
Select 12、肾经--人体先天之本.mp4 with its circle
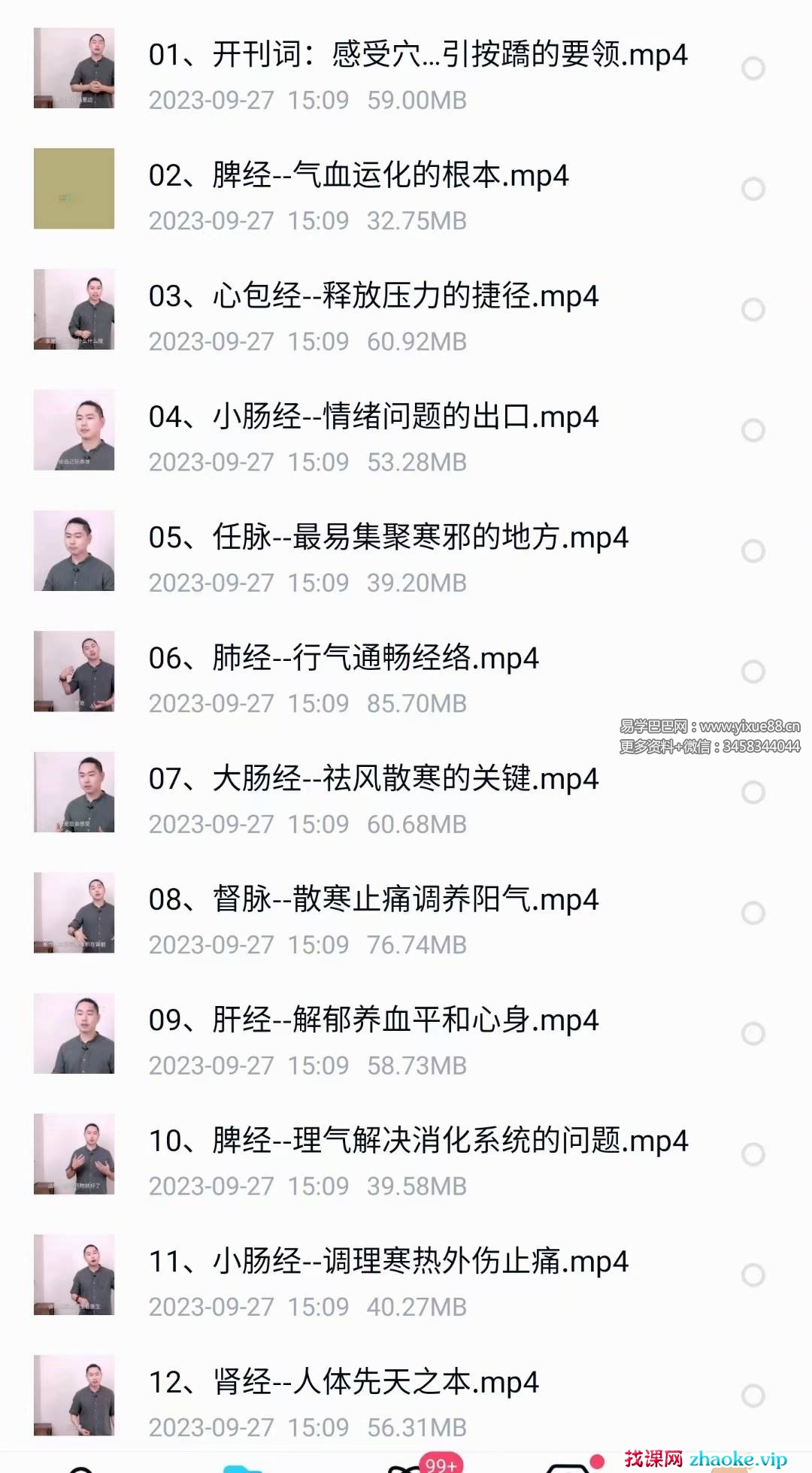point(753,1396)
